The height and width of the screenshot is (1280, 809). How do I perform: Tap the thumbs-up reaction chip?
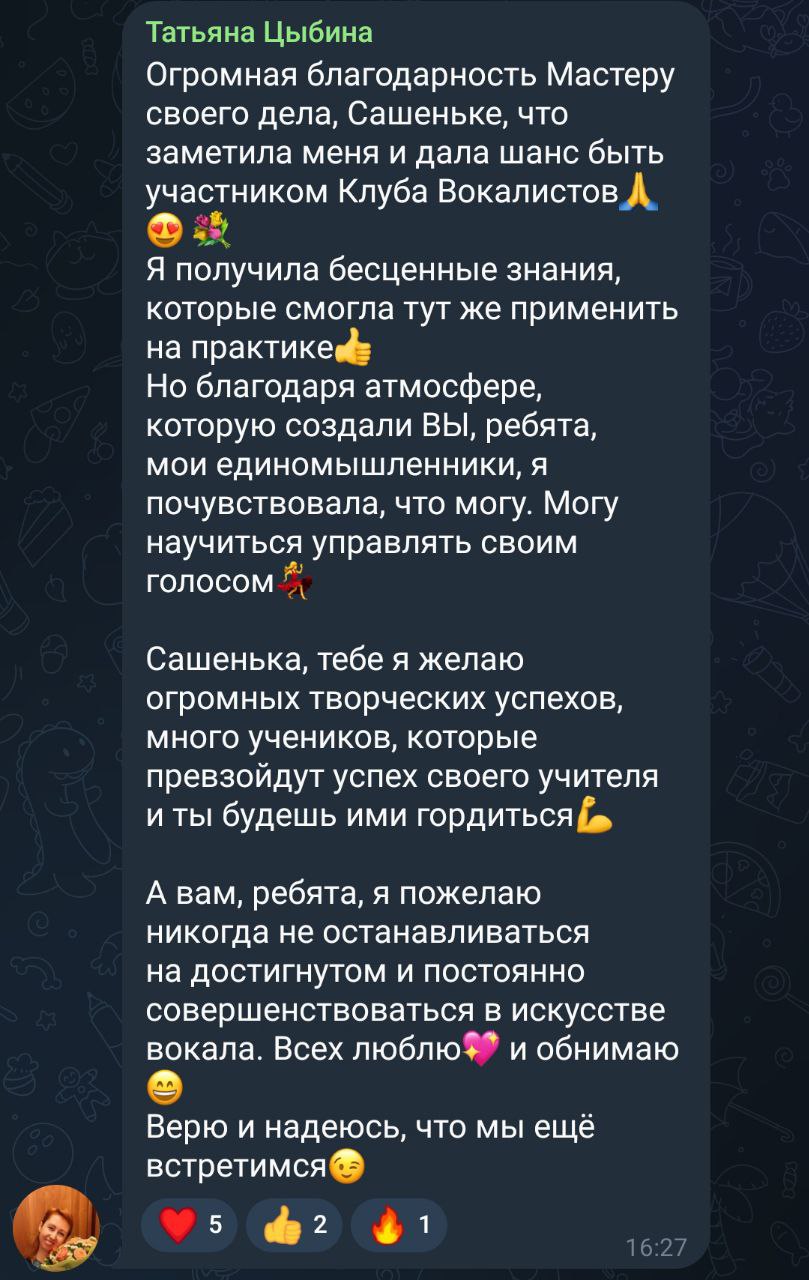[294, 1224]
